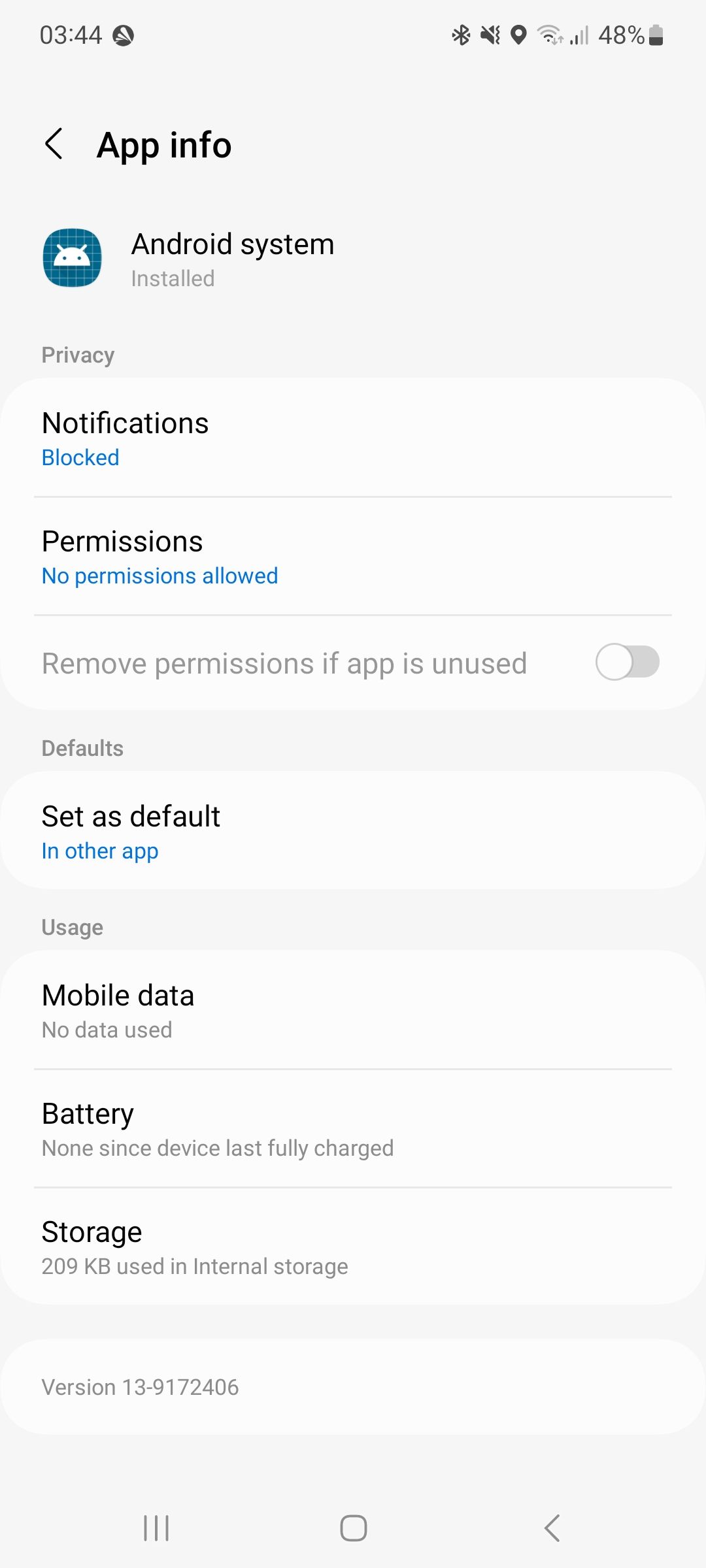Screen dimensions: 706x1568
Task: Open Mobile data usage details
Action: 353,1010
